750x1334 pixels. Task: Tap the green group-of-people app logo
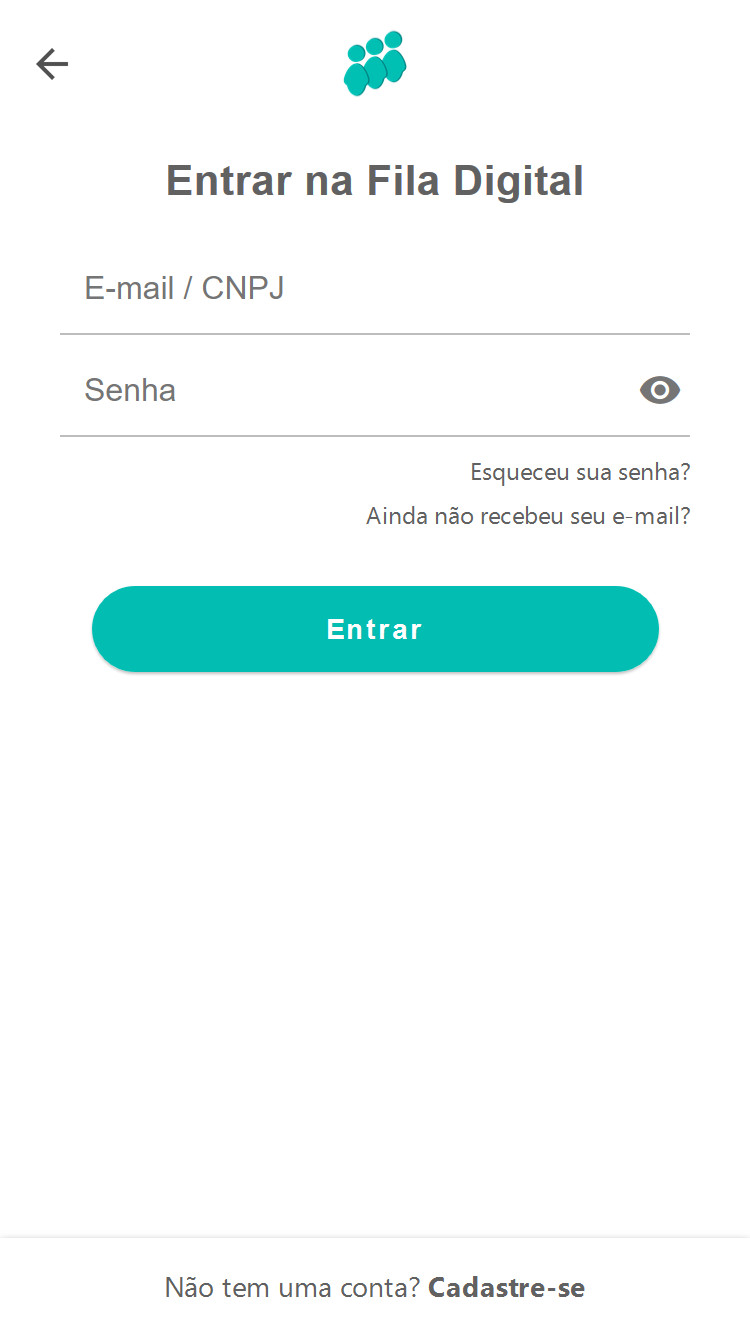375,62
